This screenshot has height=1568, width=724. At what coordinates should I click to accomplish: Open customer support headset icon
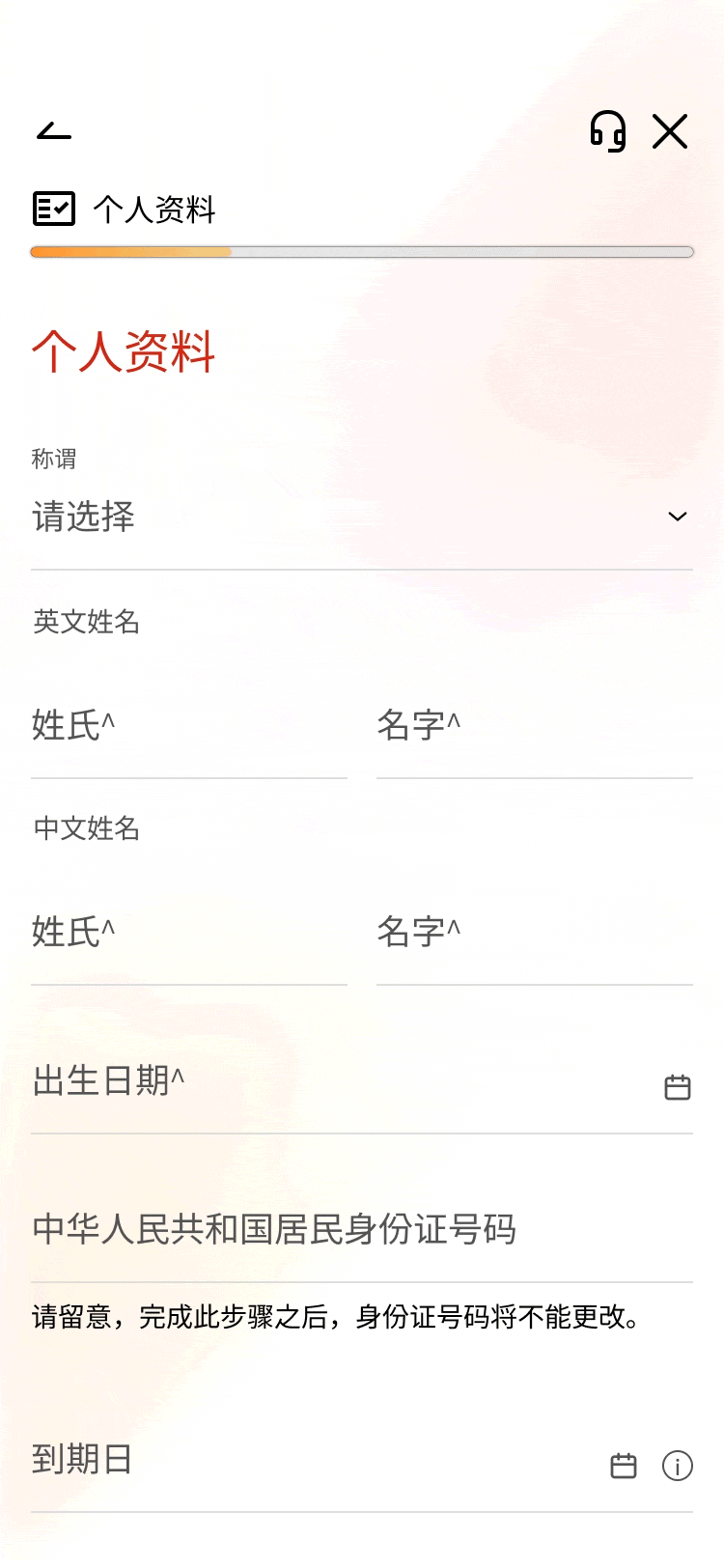[607, 131]
